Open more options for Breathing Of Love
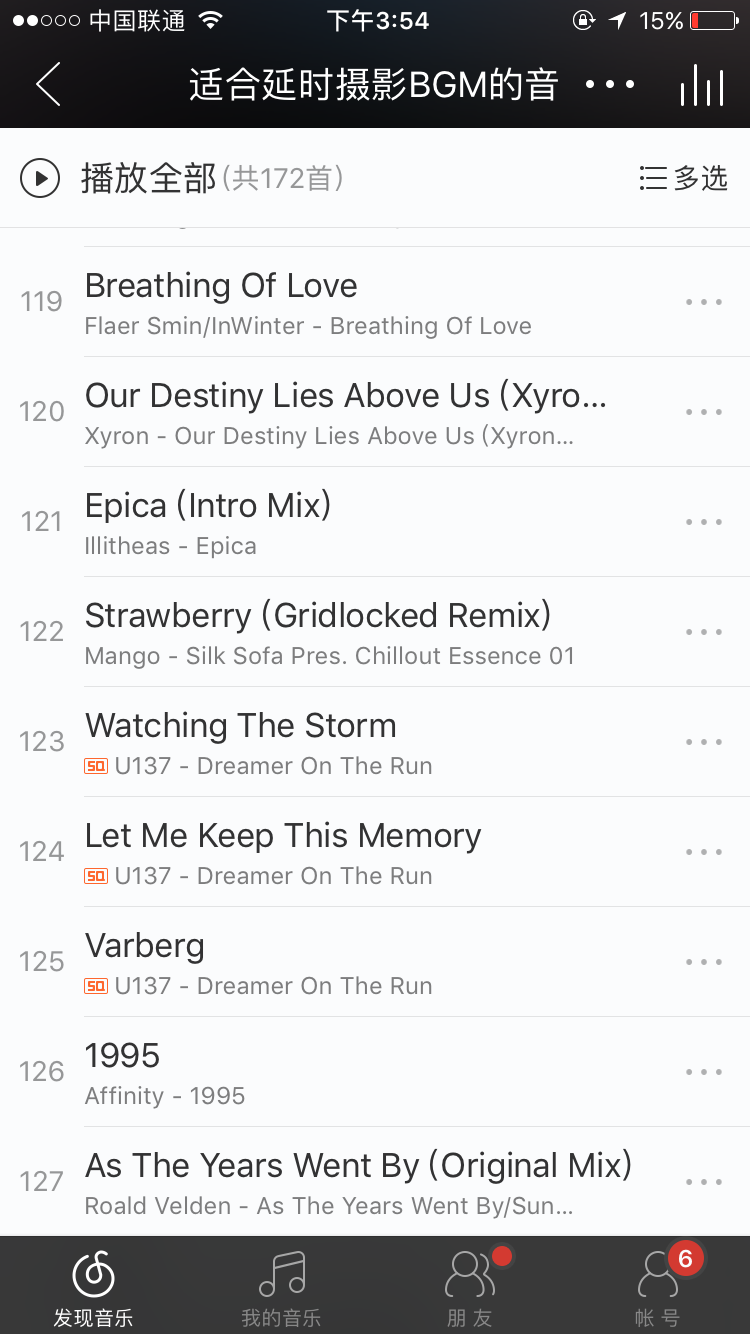Image resolution: width=750 pixels, height=1334 pixels. coord(704,302)
